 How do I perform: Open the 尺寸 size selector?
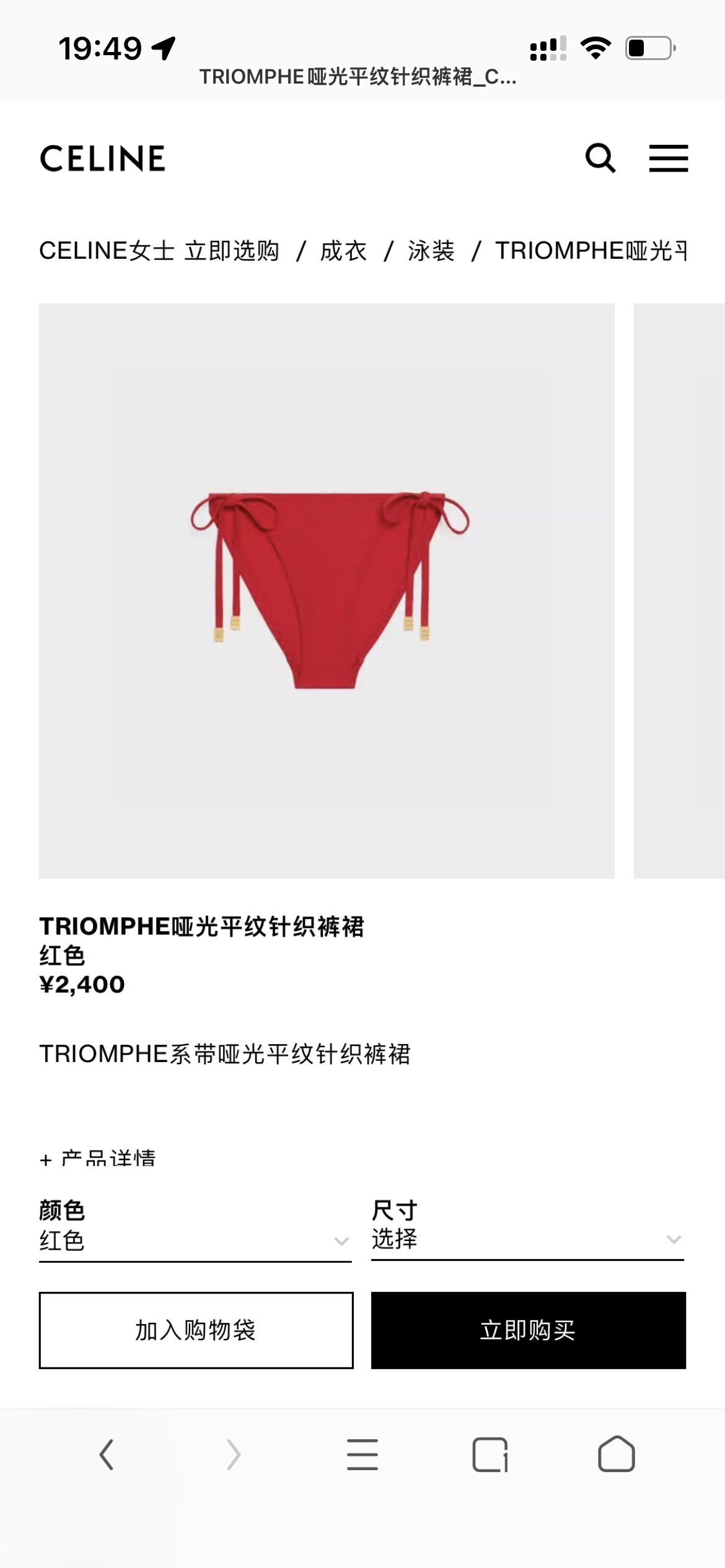527,1239
